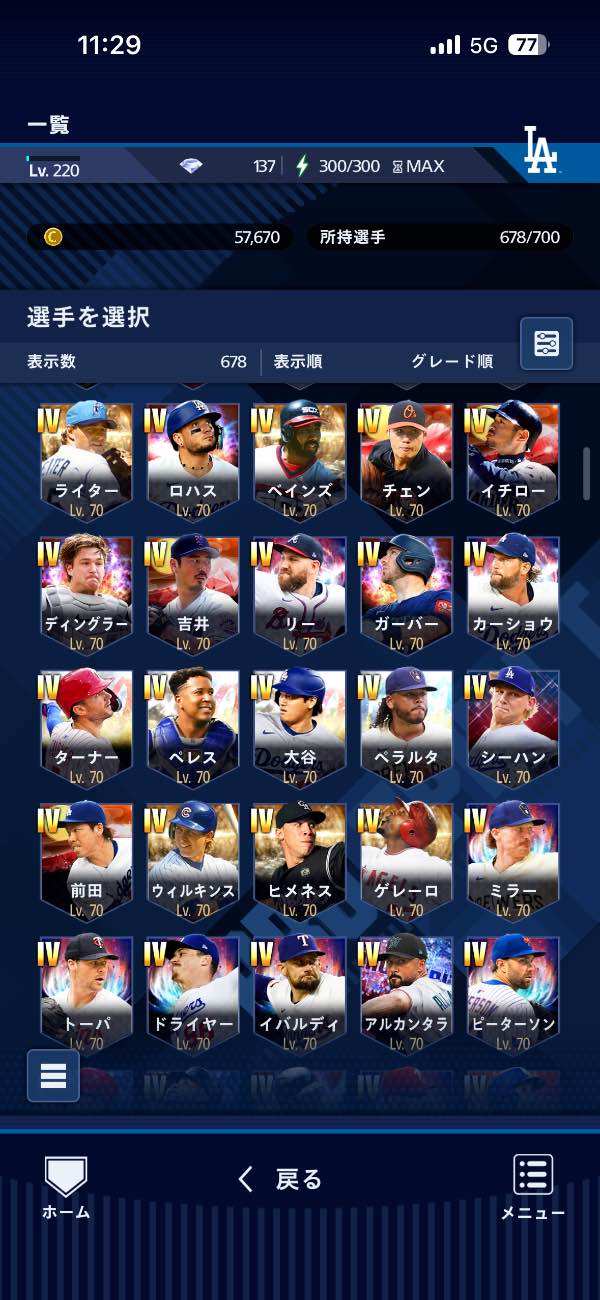
Task: Select the ゲレーロ player card
Action: point(407,860)
